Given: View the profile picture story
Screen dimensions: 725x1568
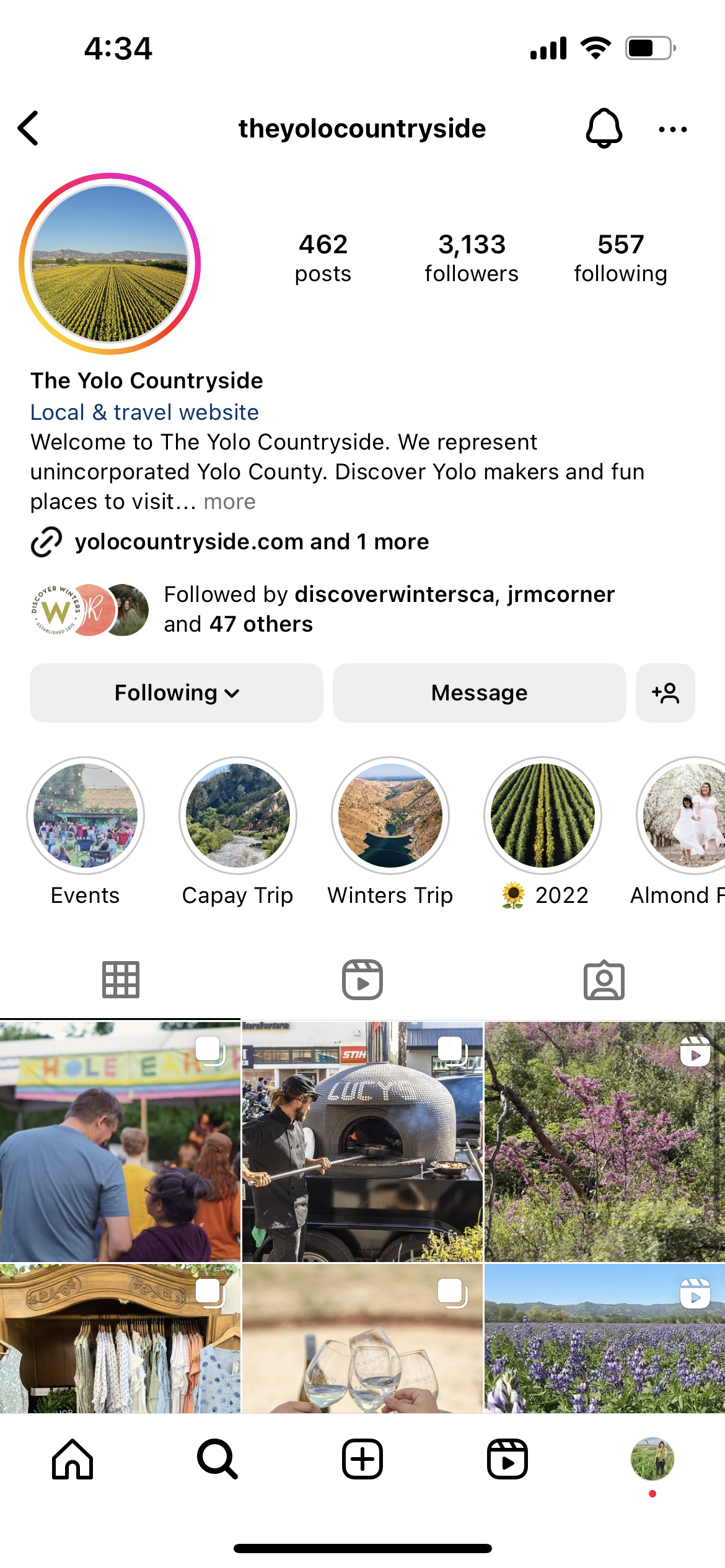Looking at the screenshot, I should tap(110, 264).
